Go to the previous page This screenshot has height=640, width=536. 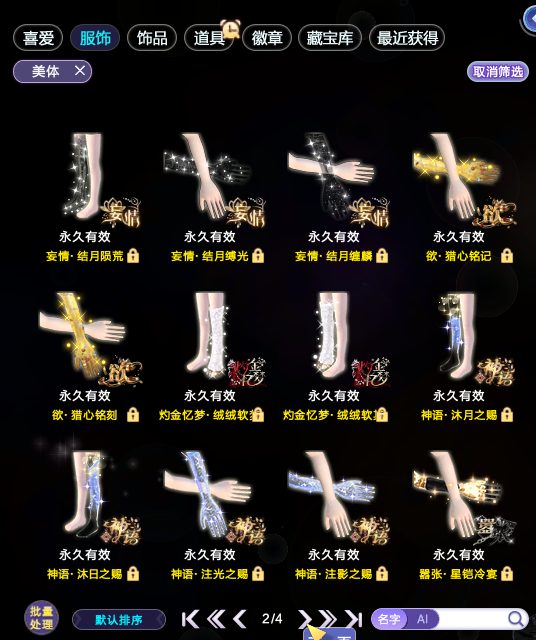(240, 619)
